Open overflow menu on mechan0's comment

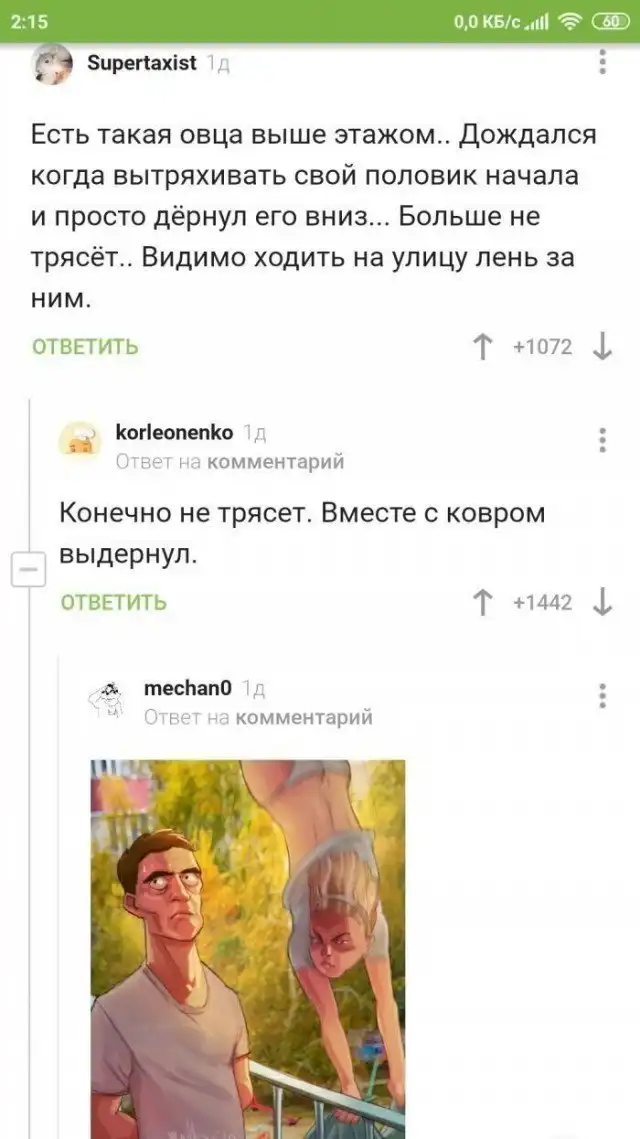(602, 695)
